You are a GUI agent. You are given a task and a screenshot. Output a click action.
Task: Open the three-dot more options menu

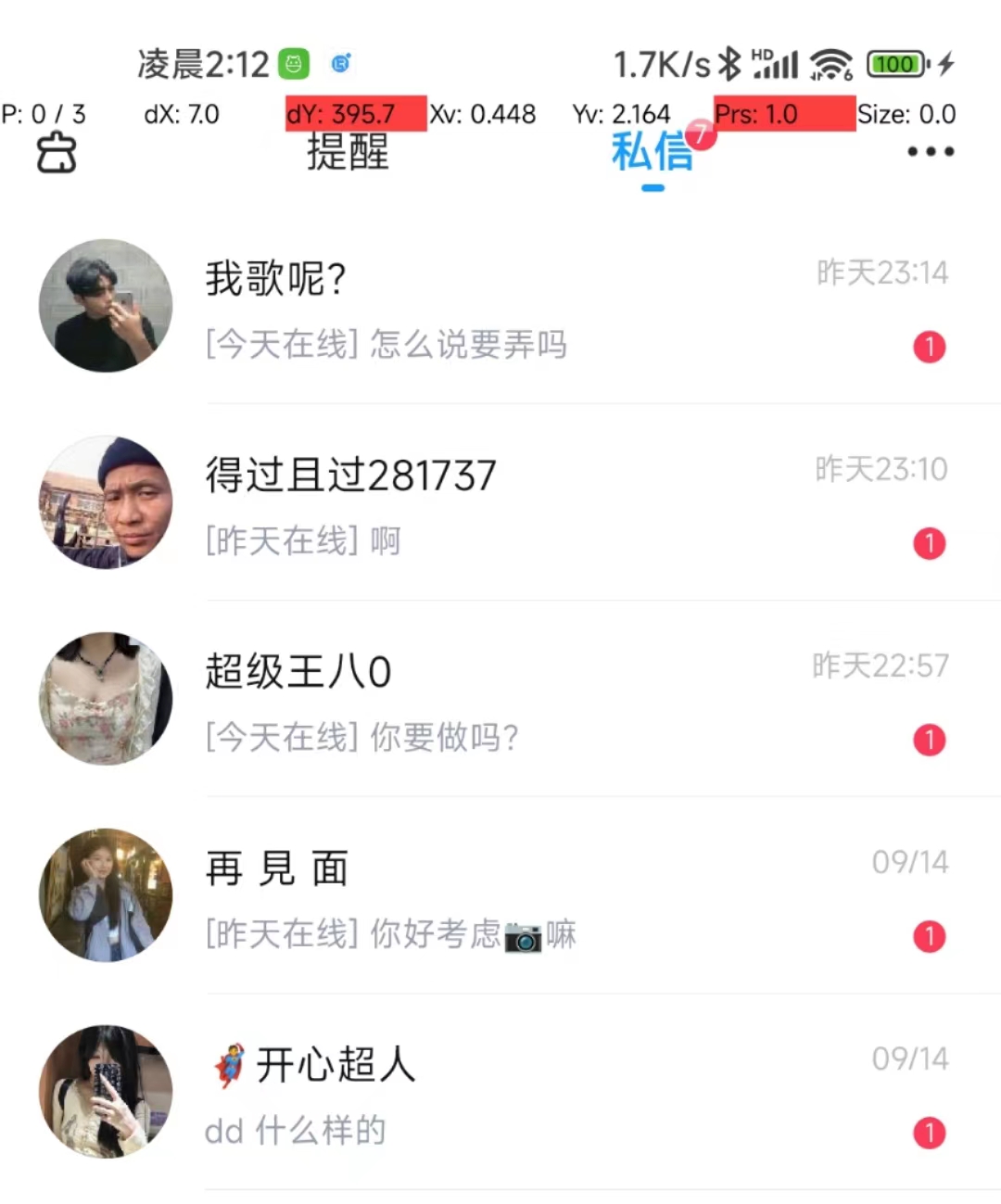[930, 151]
